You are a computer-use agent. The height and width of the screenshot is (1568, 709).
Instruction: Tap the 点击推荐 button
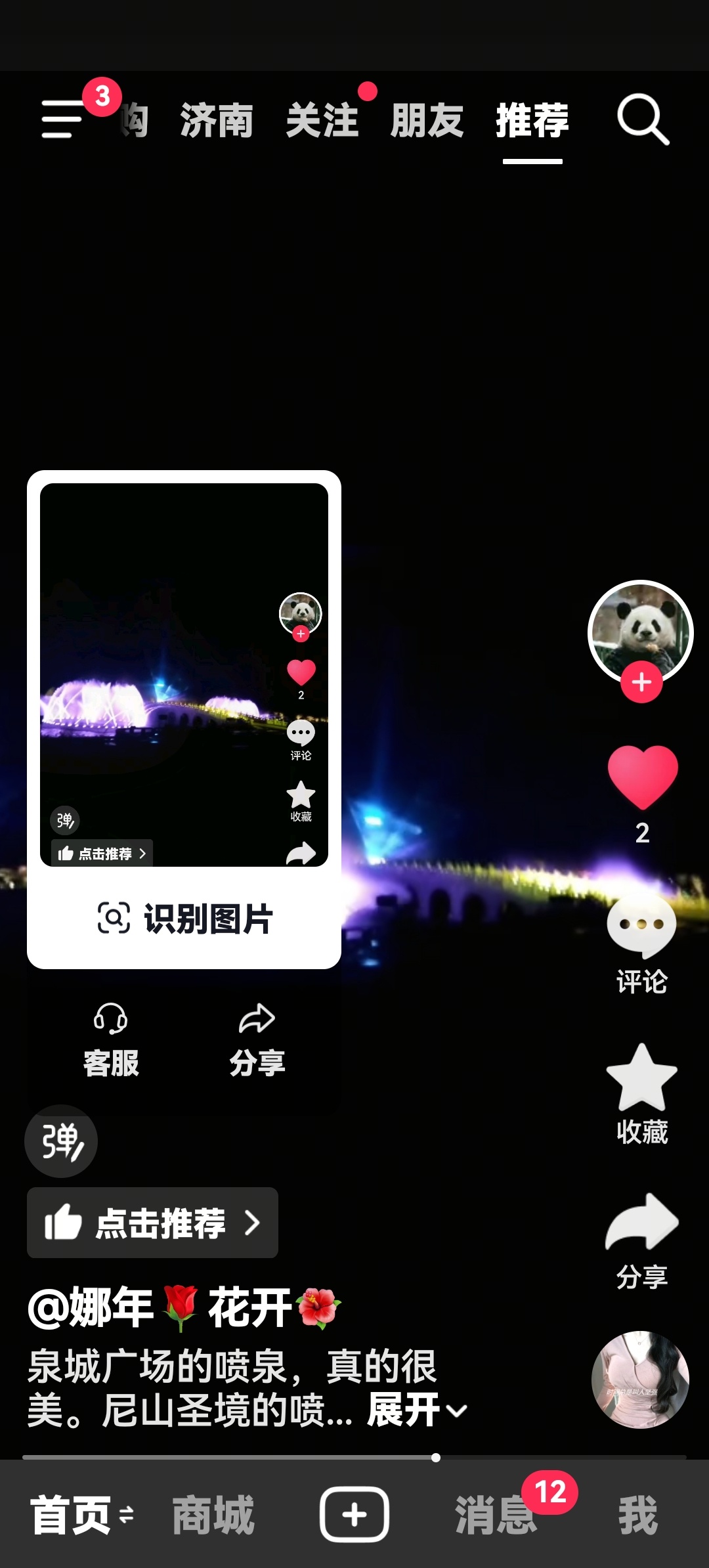152,1223
